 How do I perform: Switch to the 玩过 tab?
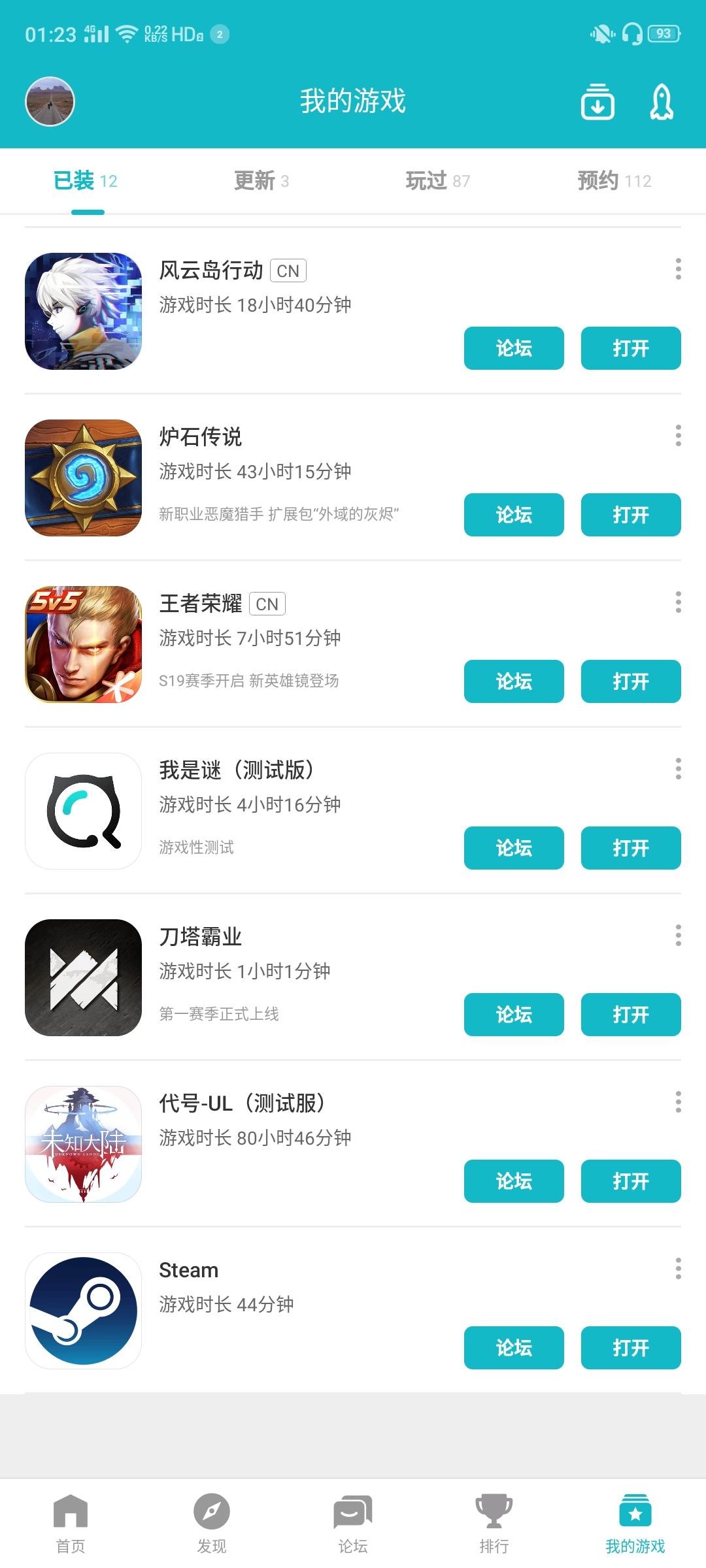tap(437, 180)
